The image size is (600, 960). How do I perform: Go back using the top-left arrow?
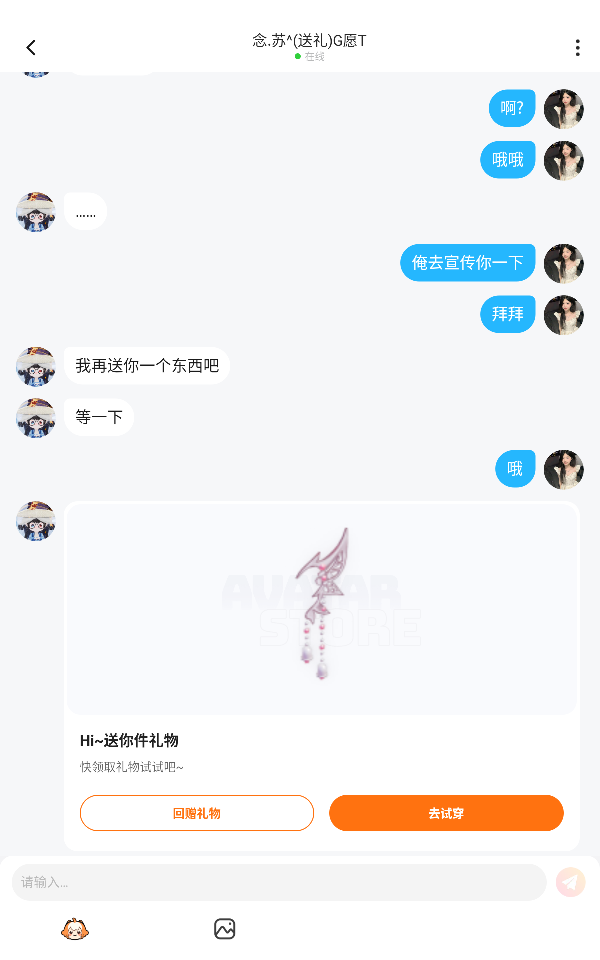[x=31, y=47]
